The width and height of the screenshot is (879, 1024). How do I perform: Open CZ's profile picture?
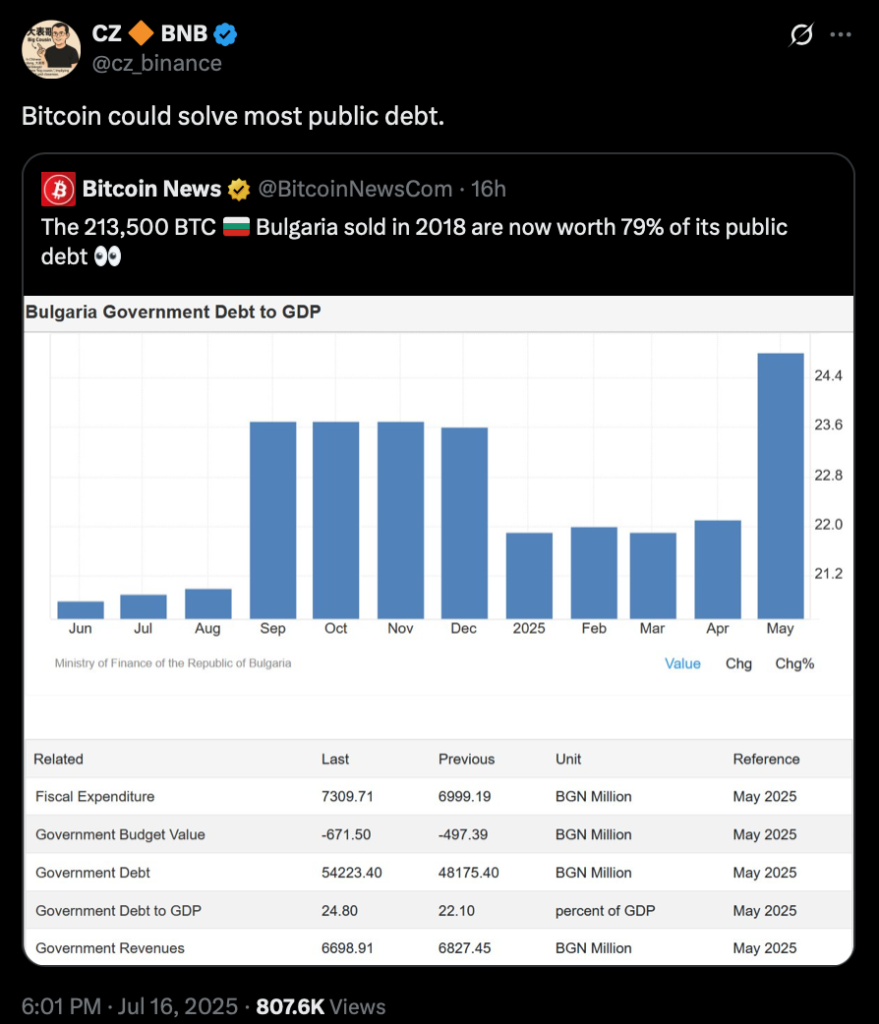[51, 48]
